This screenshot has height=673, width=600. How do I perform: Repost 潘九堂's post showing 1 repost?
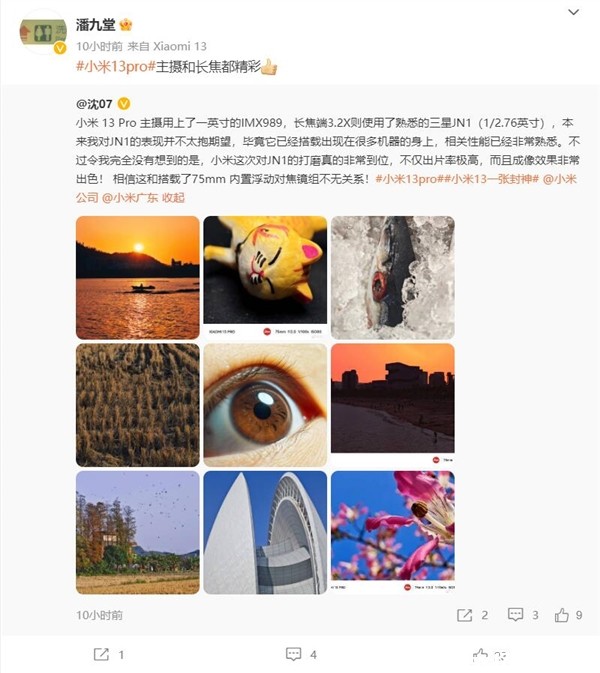click(x=108, y=654)
